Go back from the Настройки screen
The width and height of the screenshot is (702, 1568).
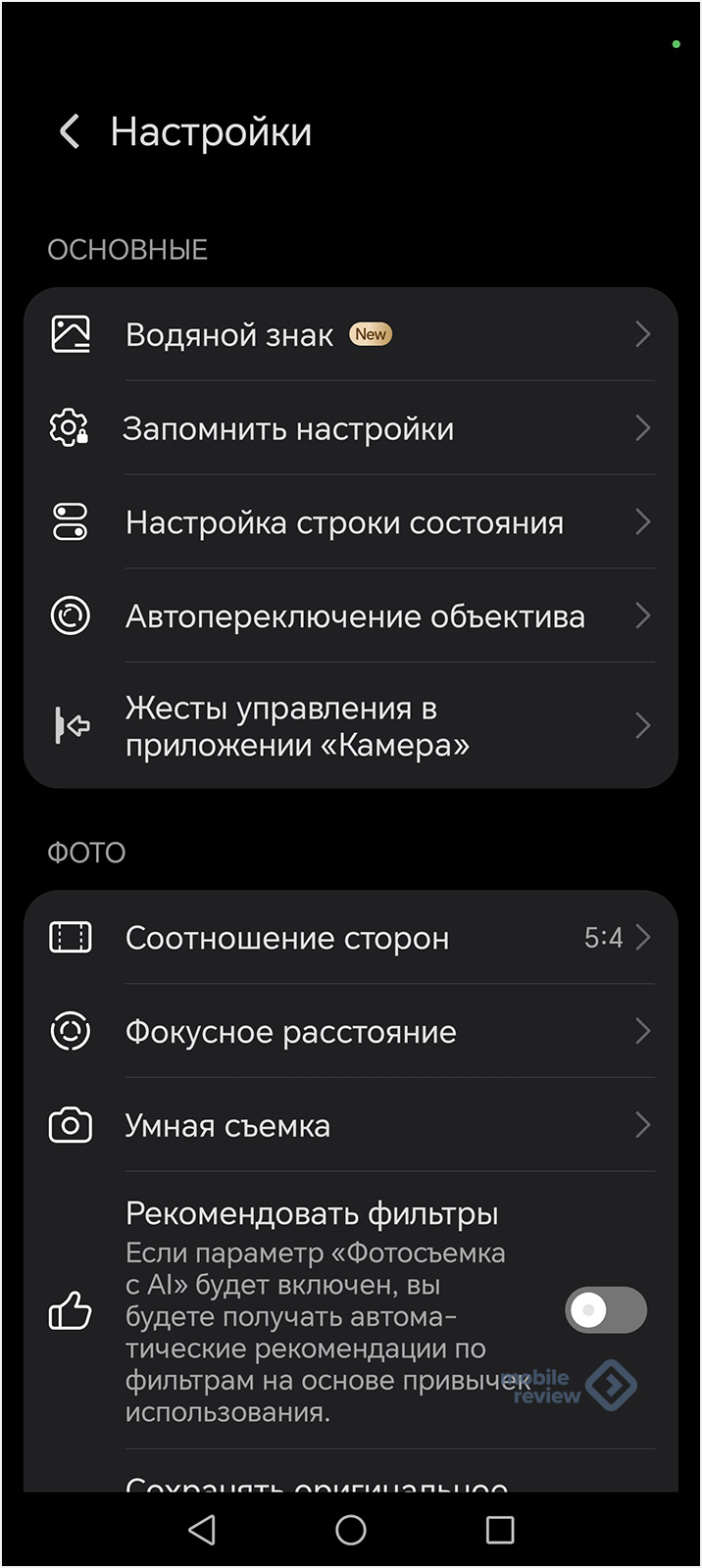pos(69,131)
